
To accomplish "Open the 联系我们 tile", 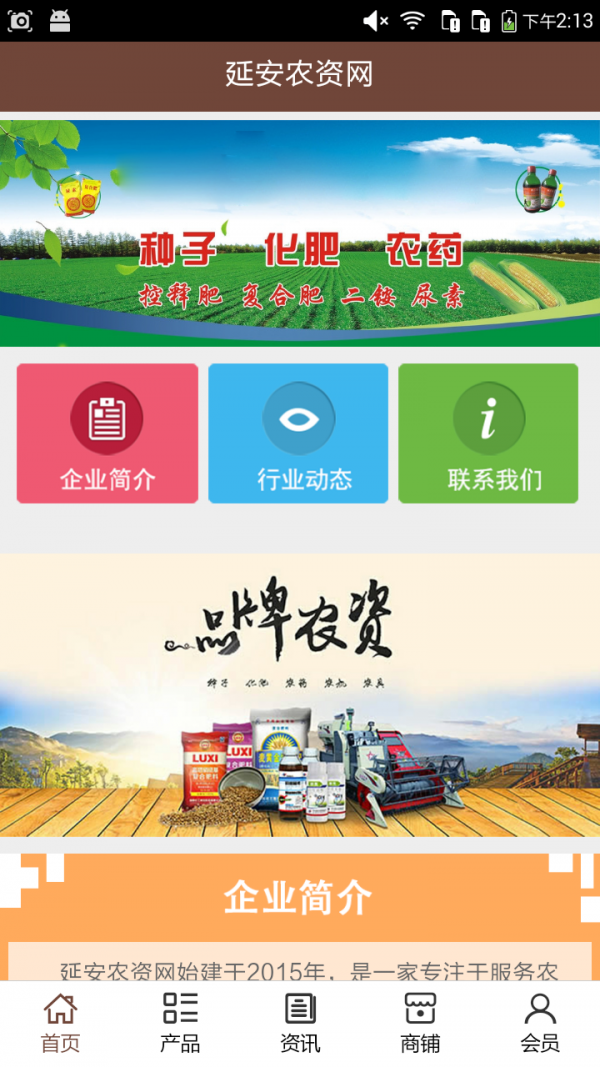I will (x=488, y=433).
